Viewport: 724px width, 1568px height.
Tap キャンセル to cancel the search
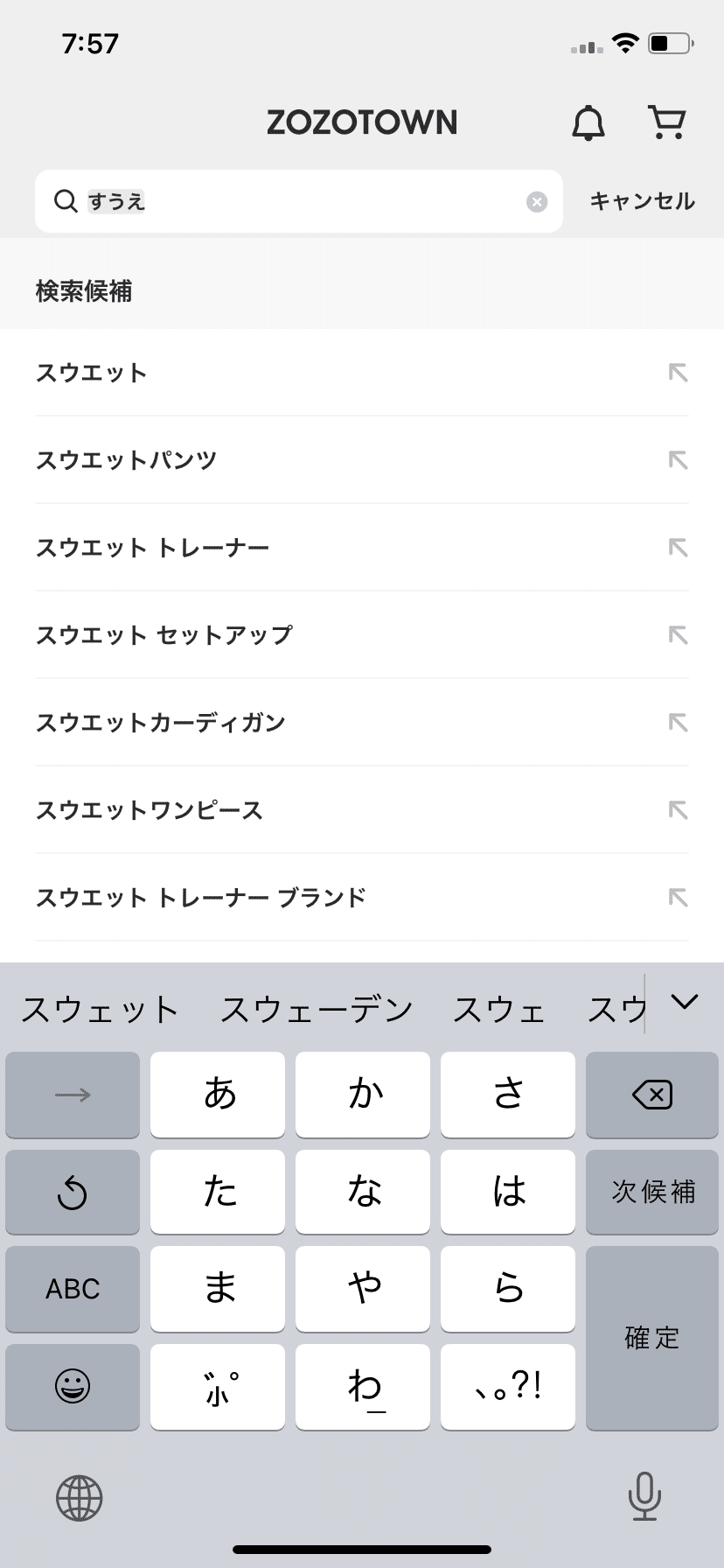point(643,201)
